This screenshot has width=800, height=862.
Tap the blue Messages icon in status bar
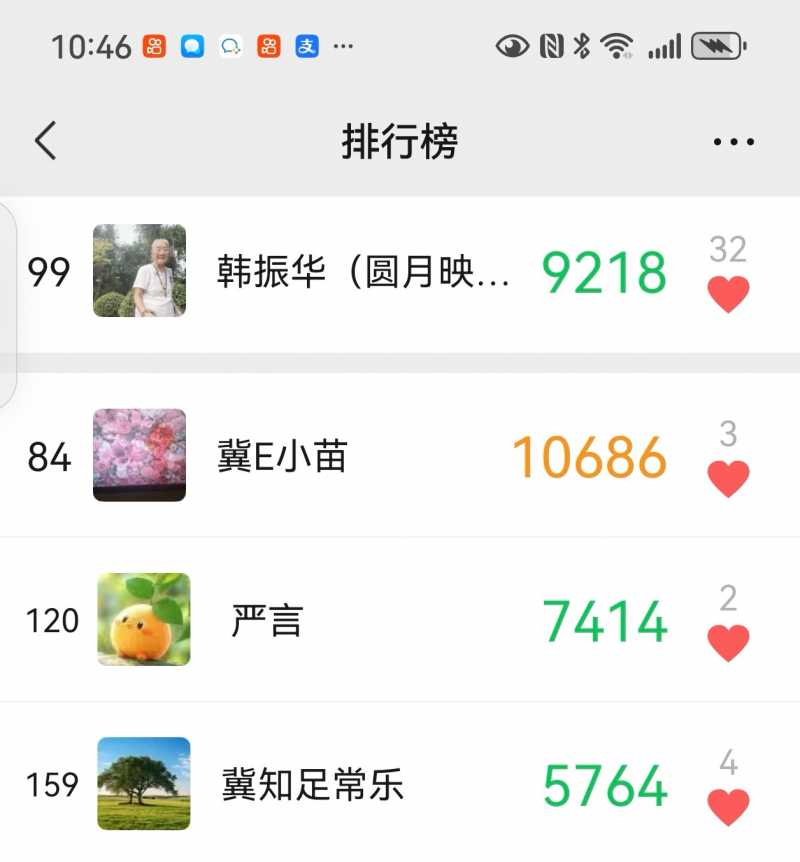point(192,45)
